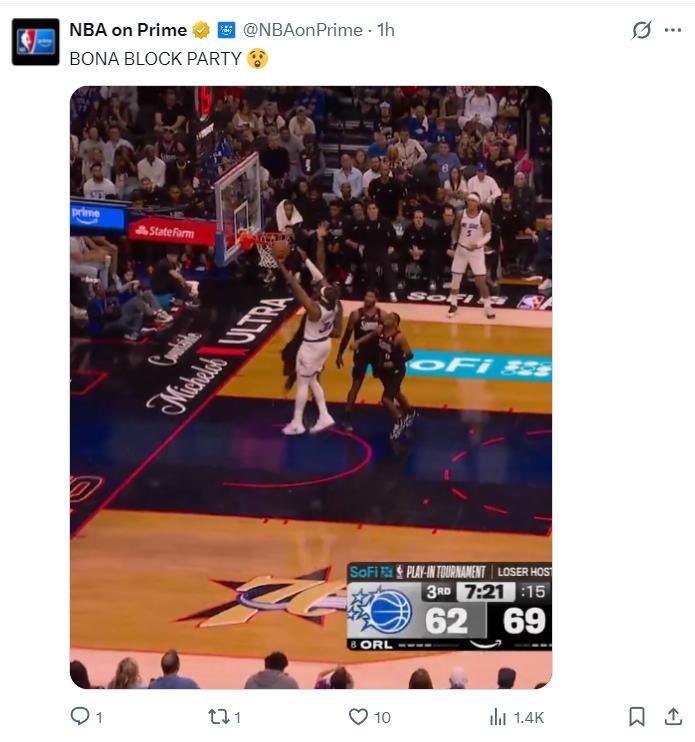Open the @NBAonPrime handle link
695x742 pixels.
[303, 30]
